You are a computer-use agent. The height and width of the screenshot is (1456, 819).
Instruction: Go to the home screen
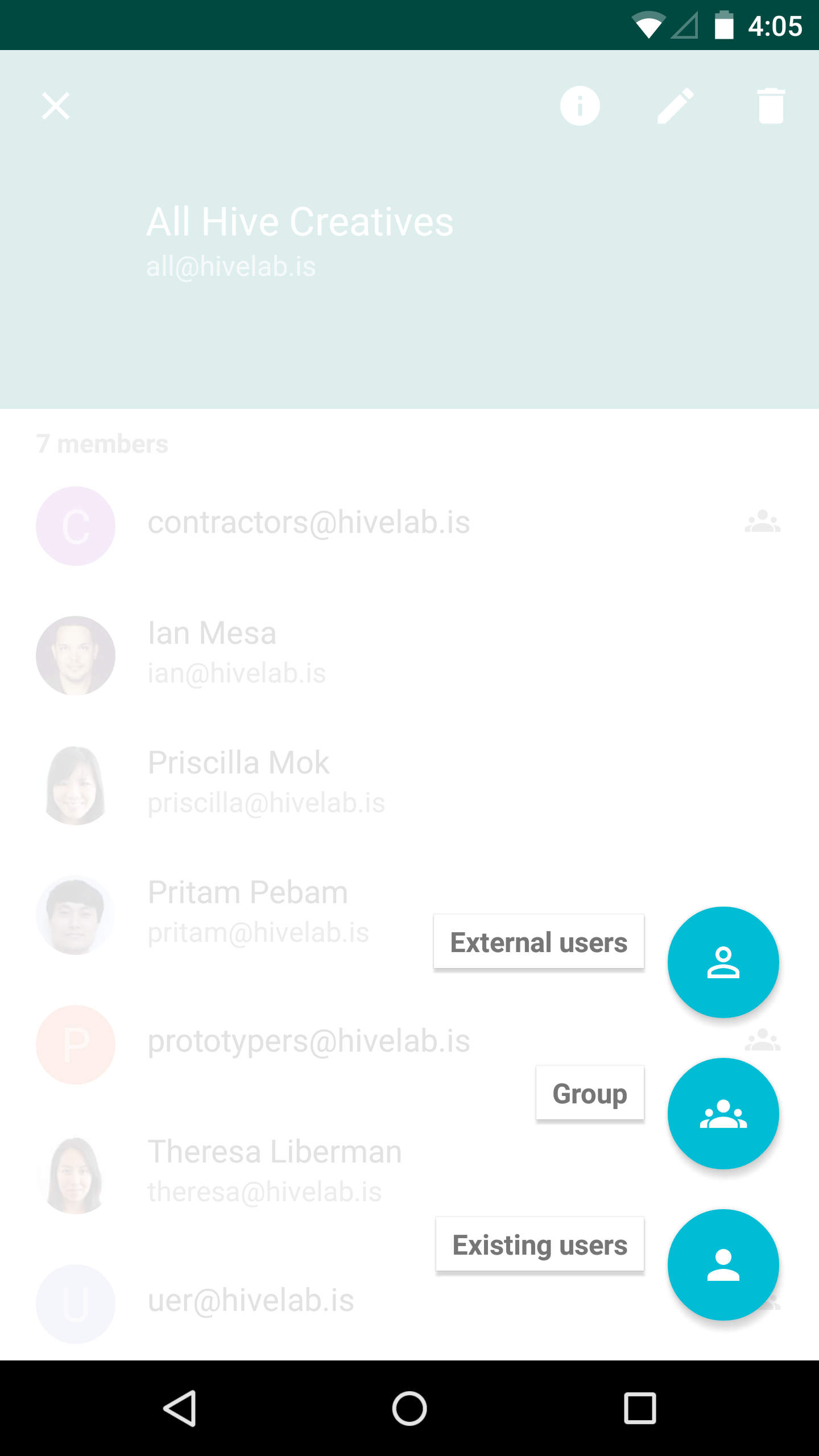point(409,1408)
